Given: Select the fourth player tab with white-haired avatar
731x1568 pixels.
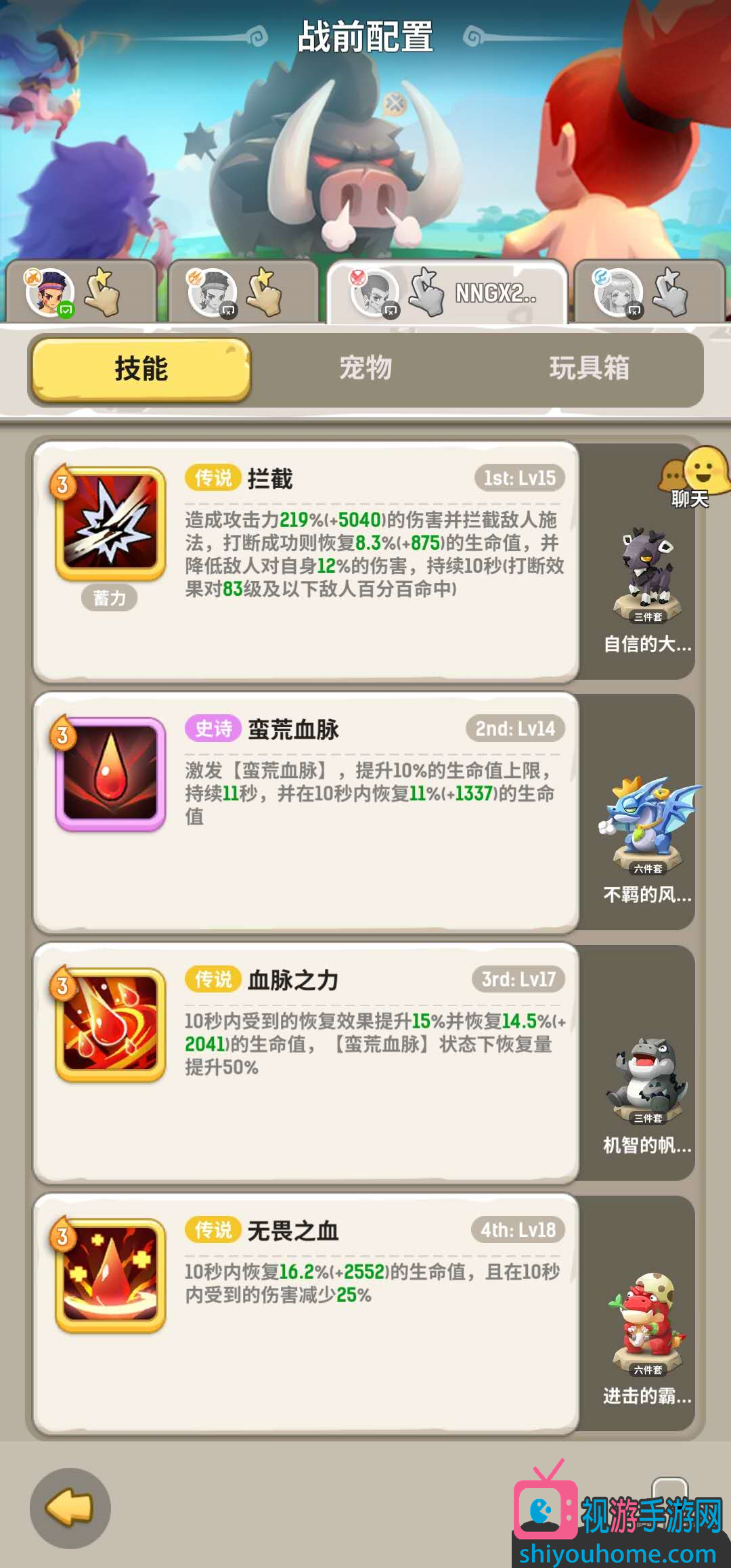Looking at the screenshot, I should tap(648, 293).
